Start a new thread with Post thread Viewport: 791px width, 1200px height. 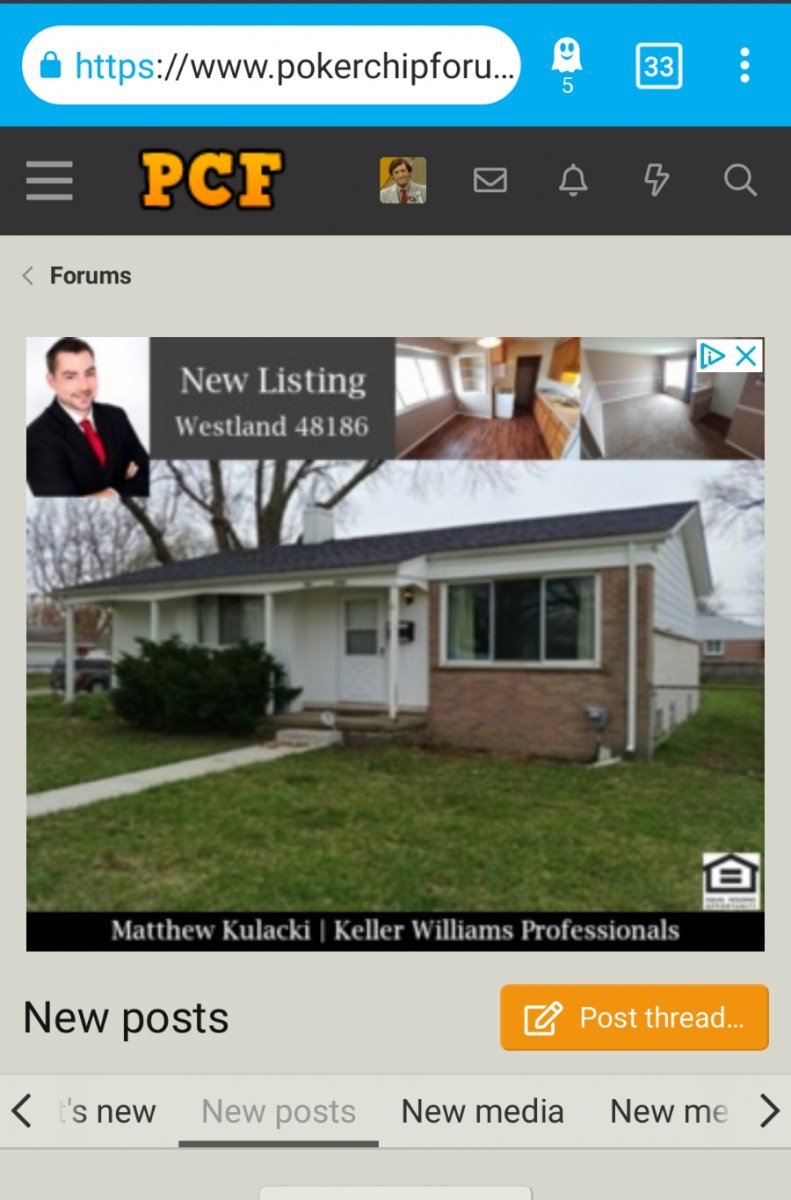634,1018
